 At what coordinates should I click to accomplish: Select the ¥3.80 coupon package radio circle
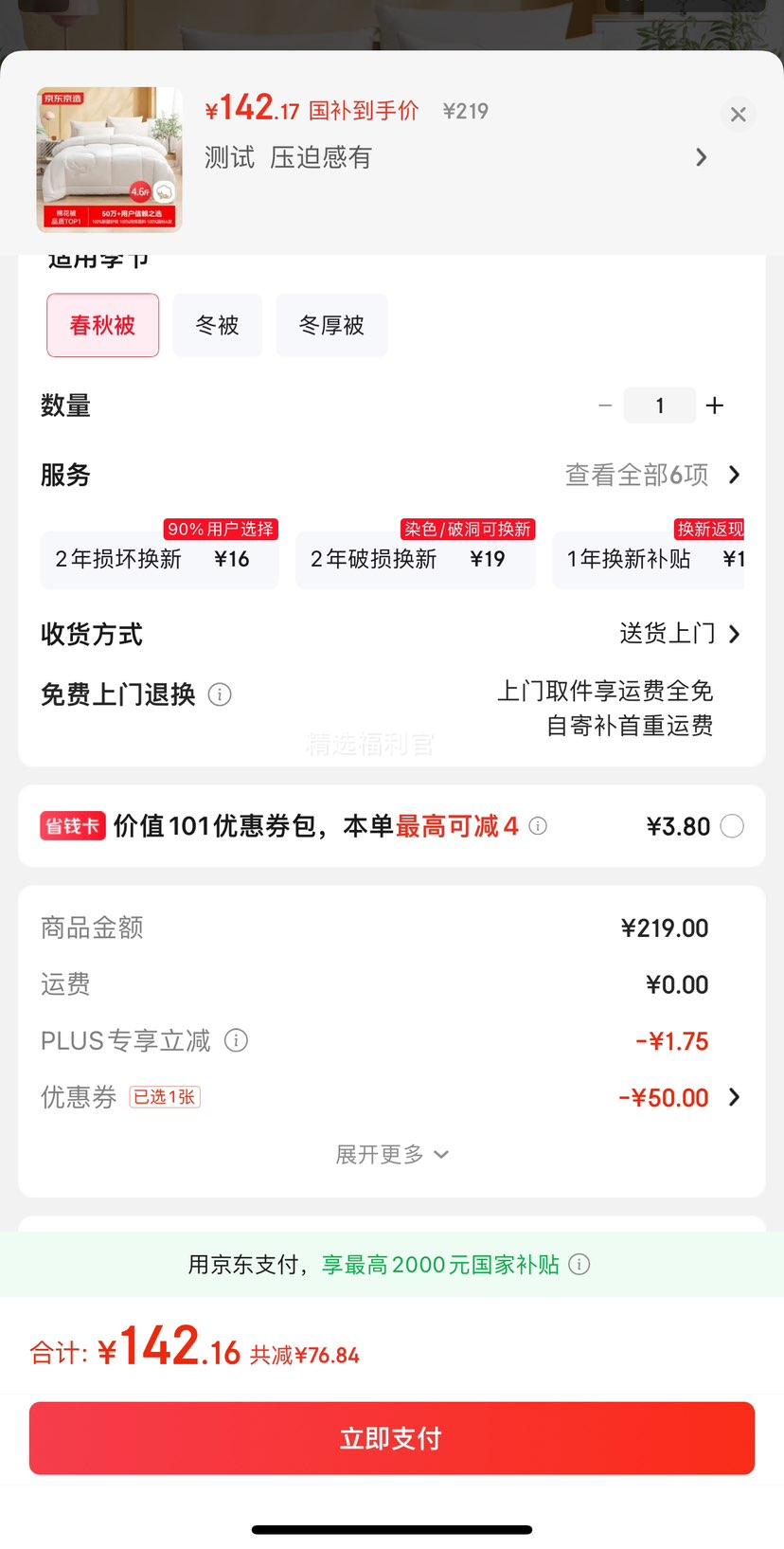tap(731, 826)
